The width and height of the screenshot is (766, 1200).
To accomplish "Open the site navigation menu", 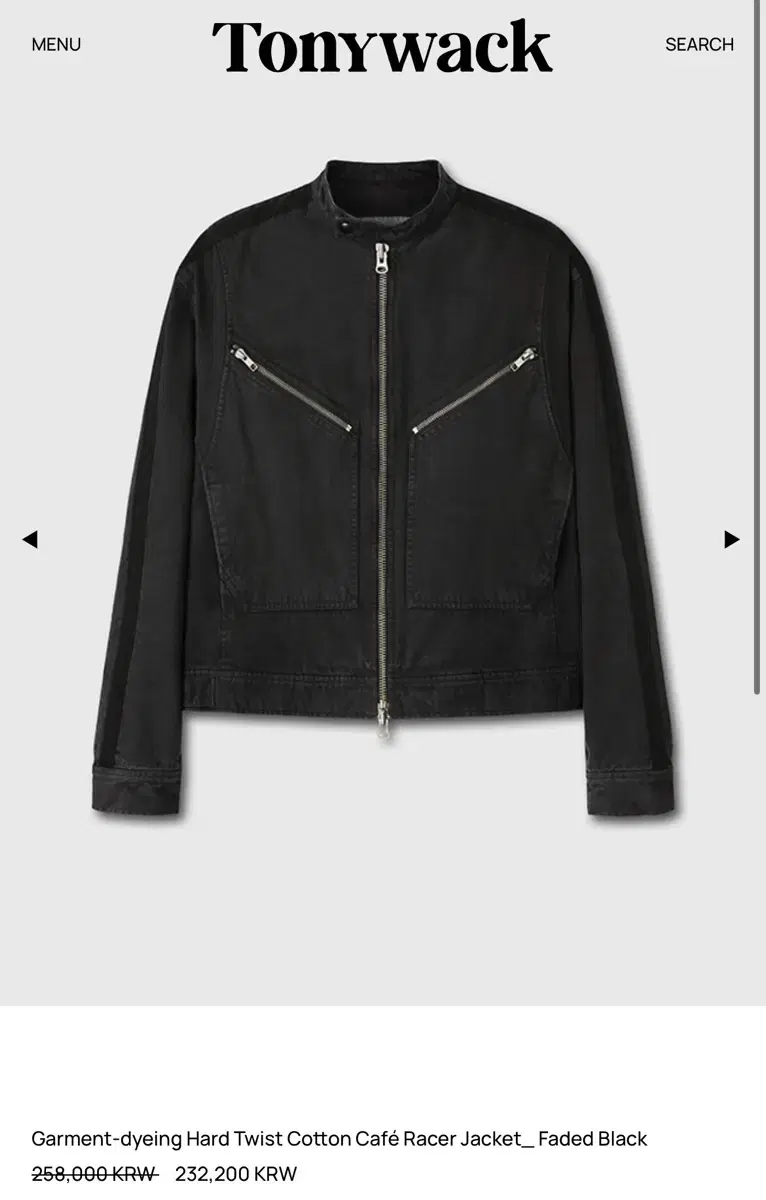I will [56, 44].
